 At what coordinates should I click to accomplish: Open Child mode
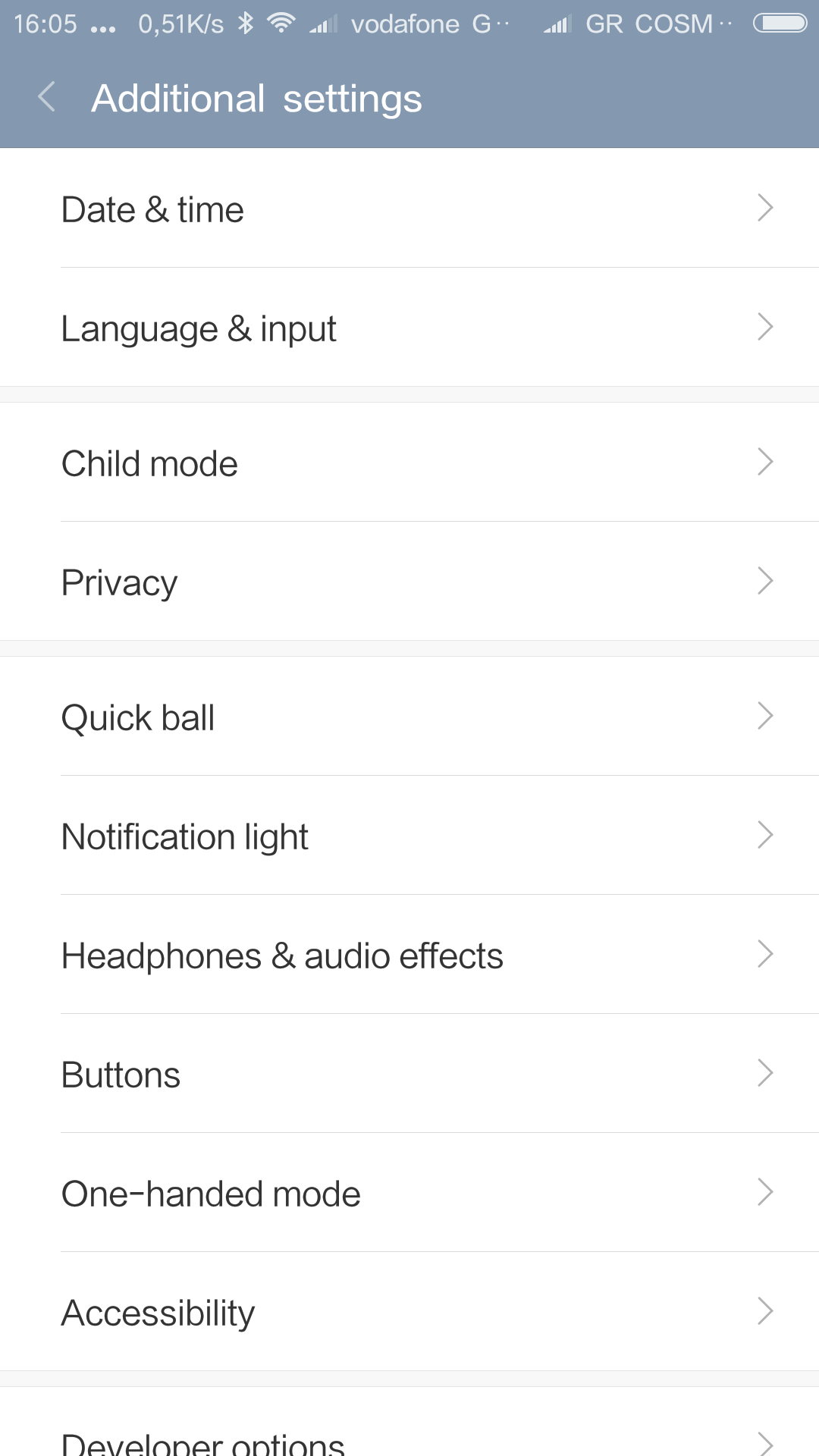409,463
